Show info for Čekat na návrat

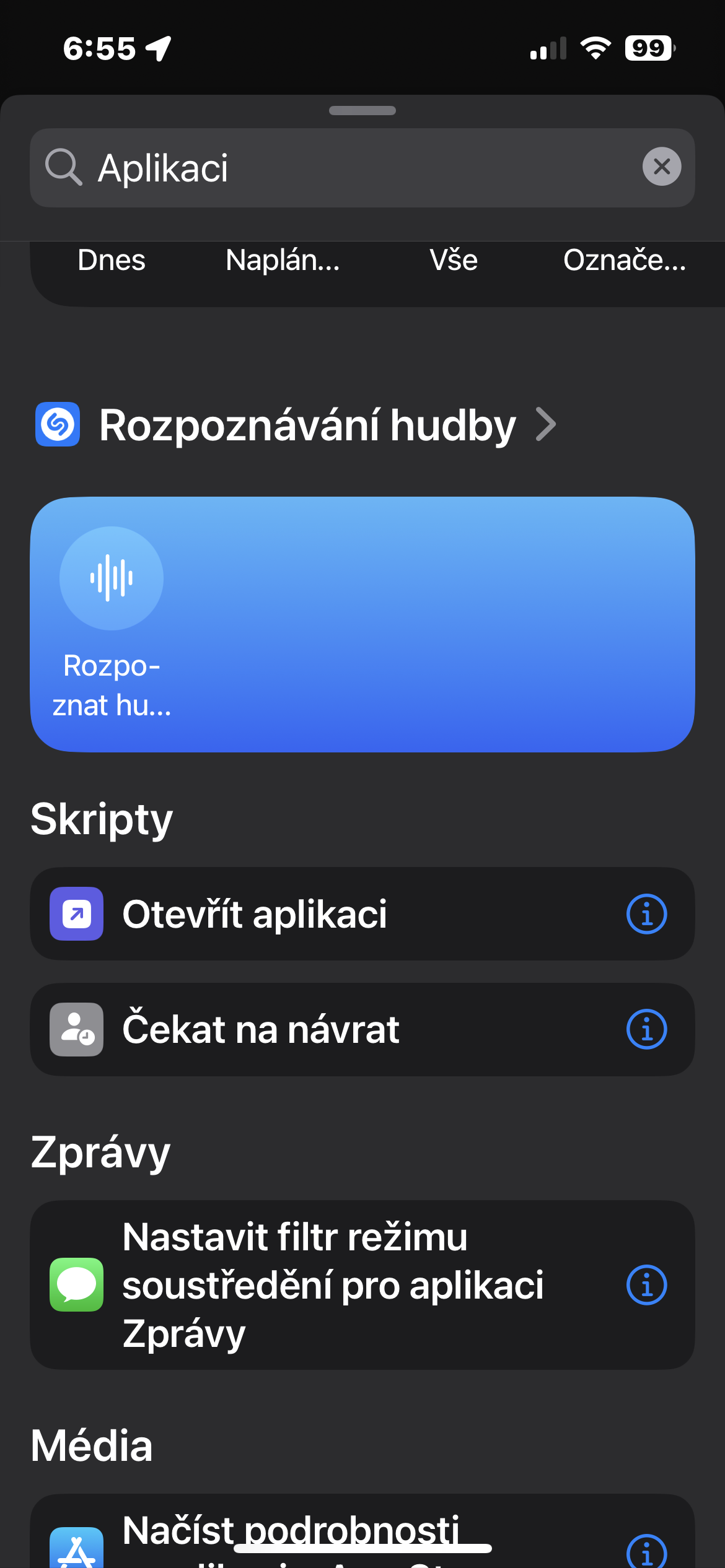(x=646, y=1030)
